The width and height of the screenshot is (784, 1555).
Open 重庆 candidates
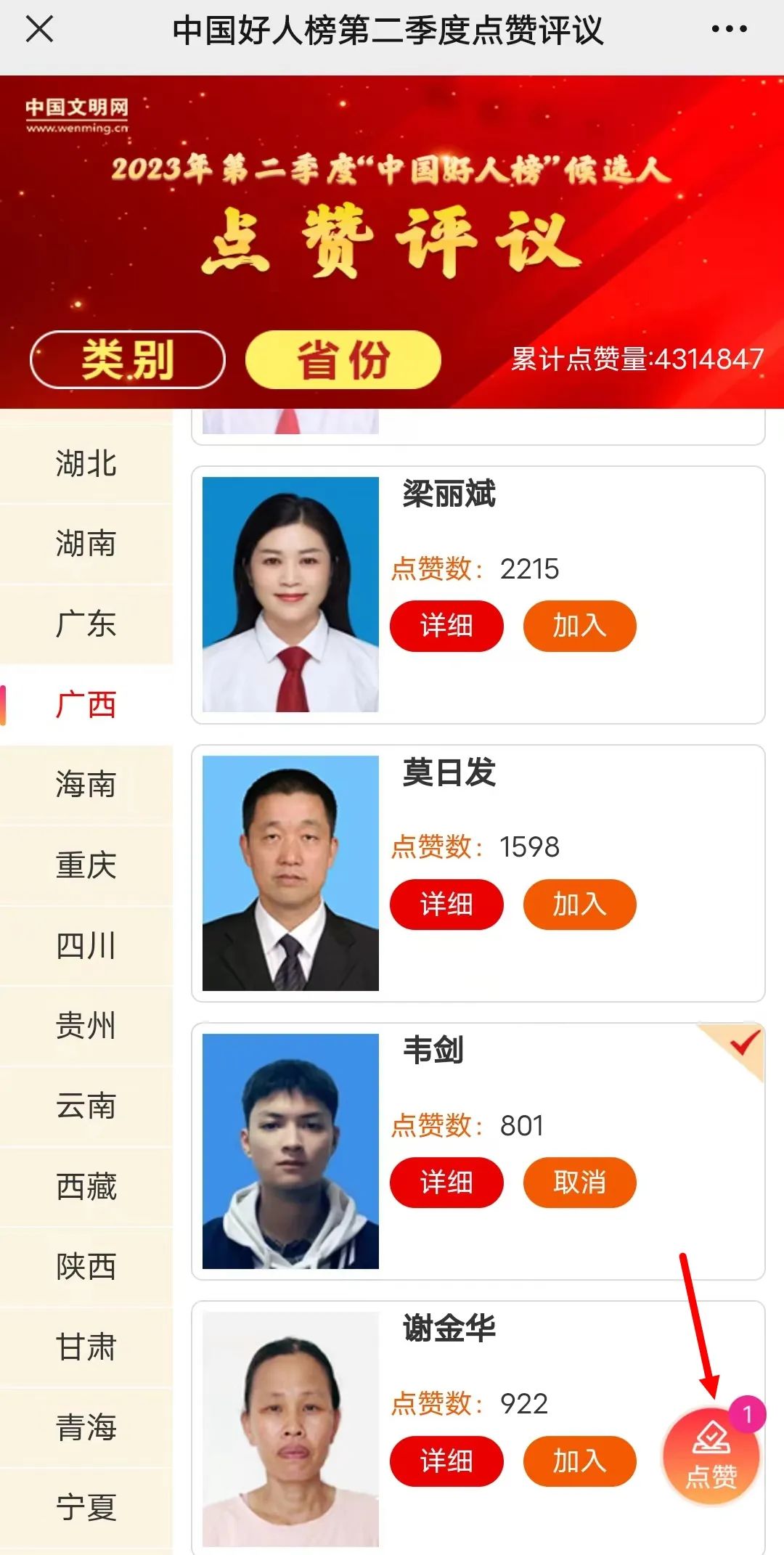(86, 865)
